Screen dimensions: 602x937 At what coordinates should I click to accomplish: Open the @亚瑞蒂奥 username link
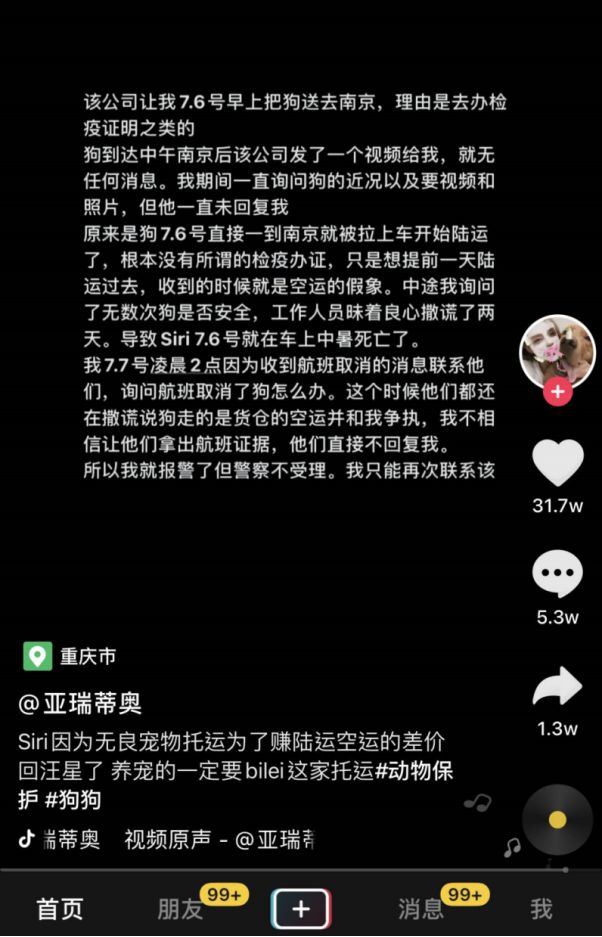coord(80,704)
